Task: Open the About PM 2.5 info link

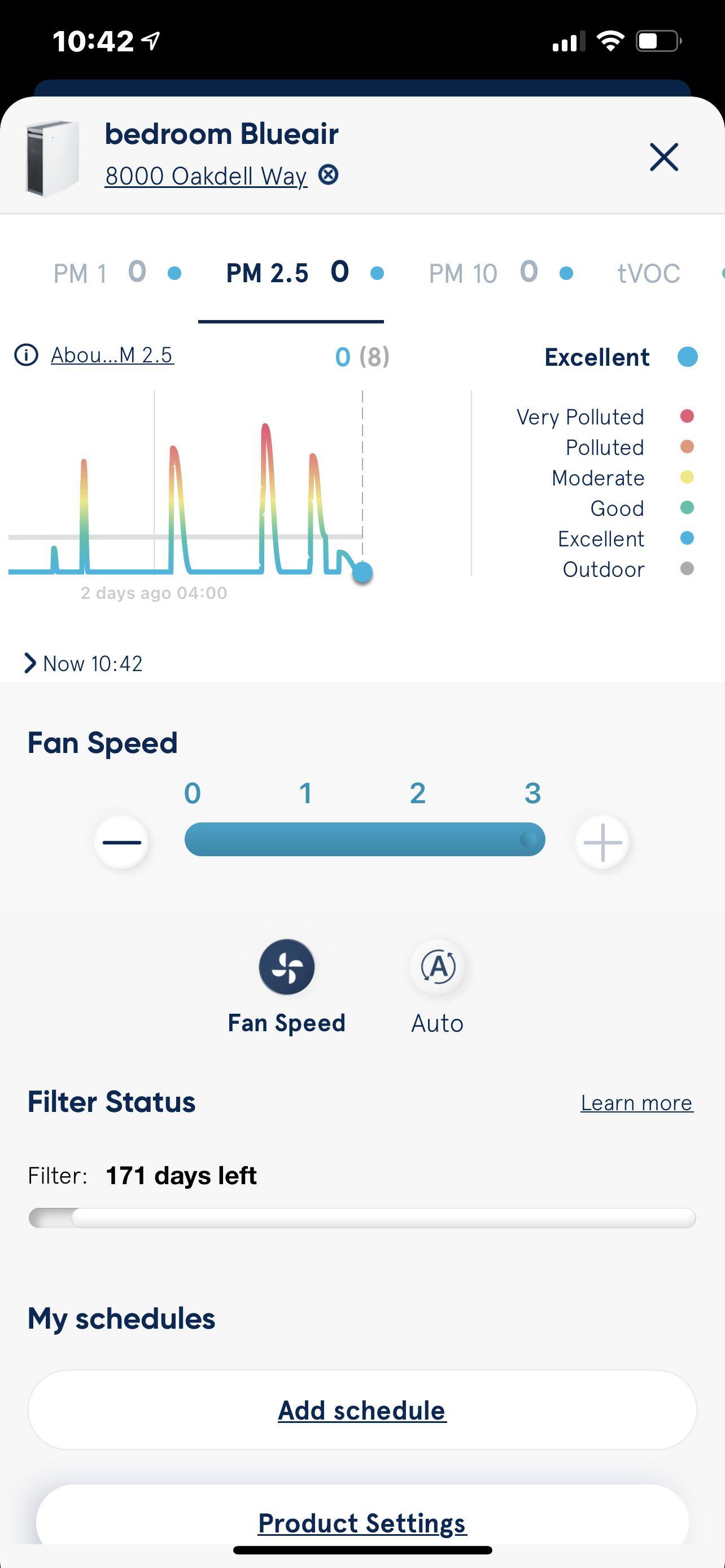Action: click(112, 355)
